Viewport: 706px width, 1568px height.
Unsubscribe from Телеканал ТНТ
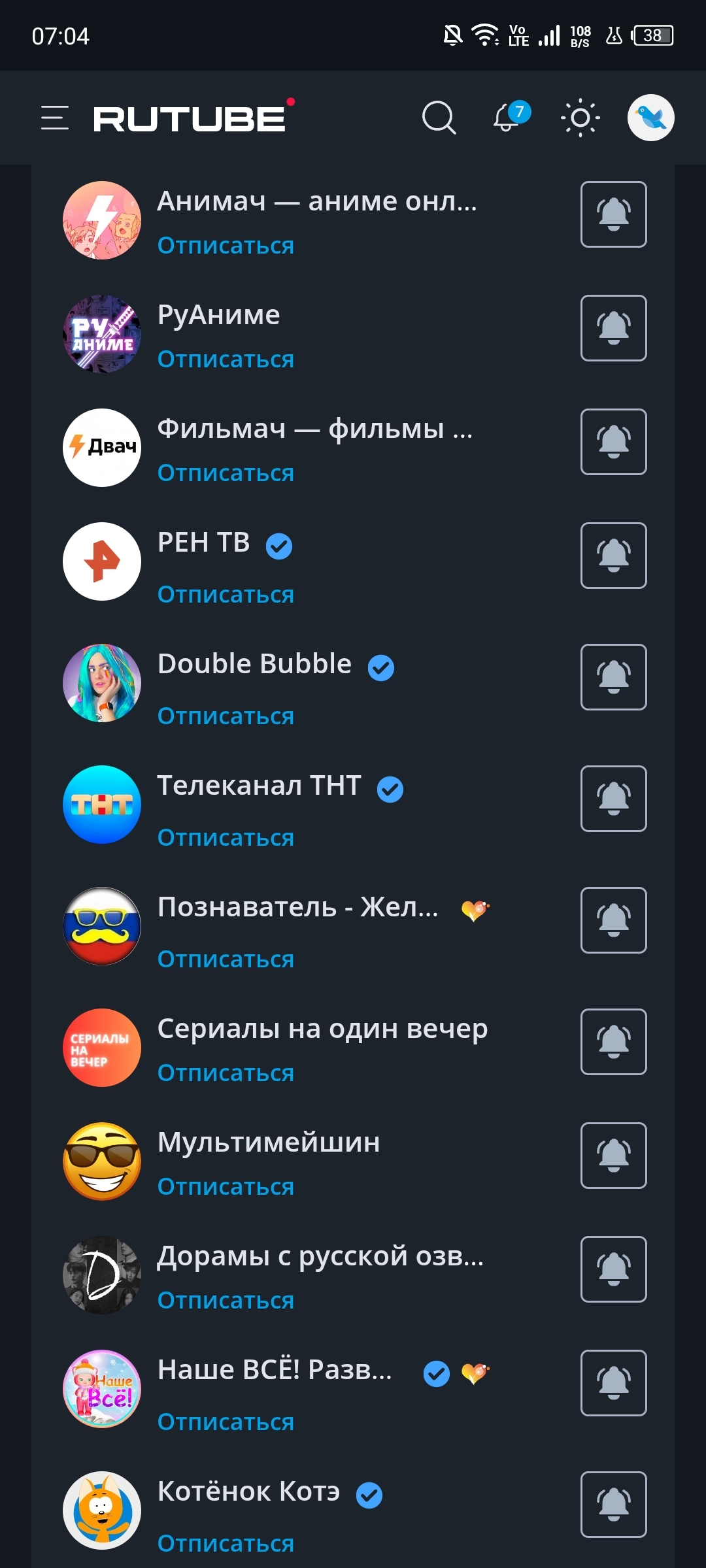click(226, 838)
